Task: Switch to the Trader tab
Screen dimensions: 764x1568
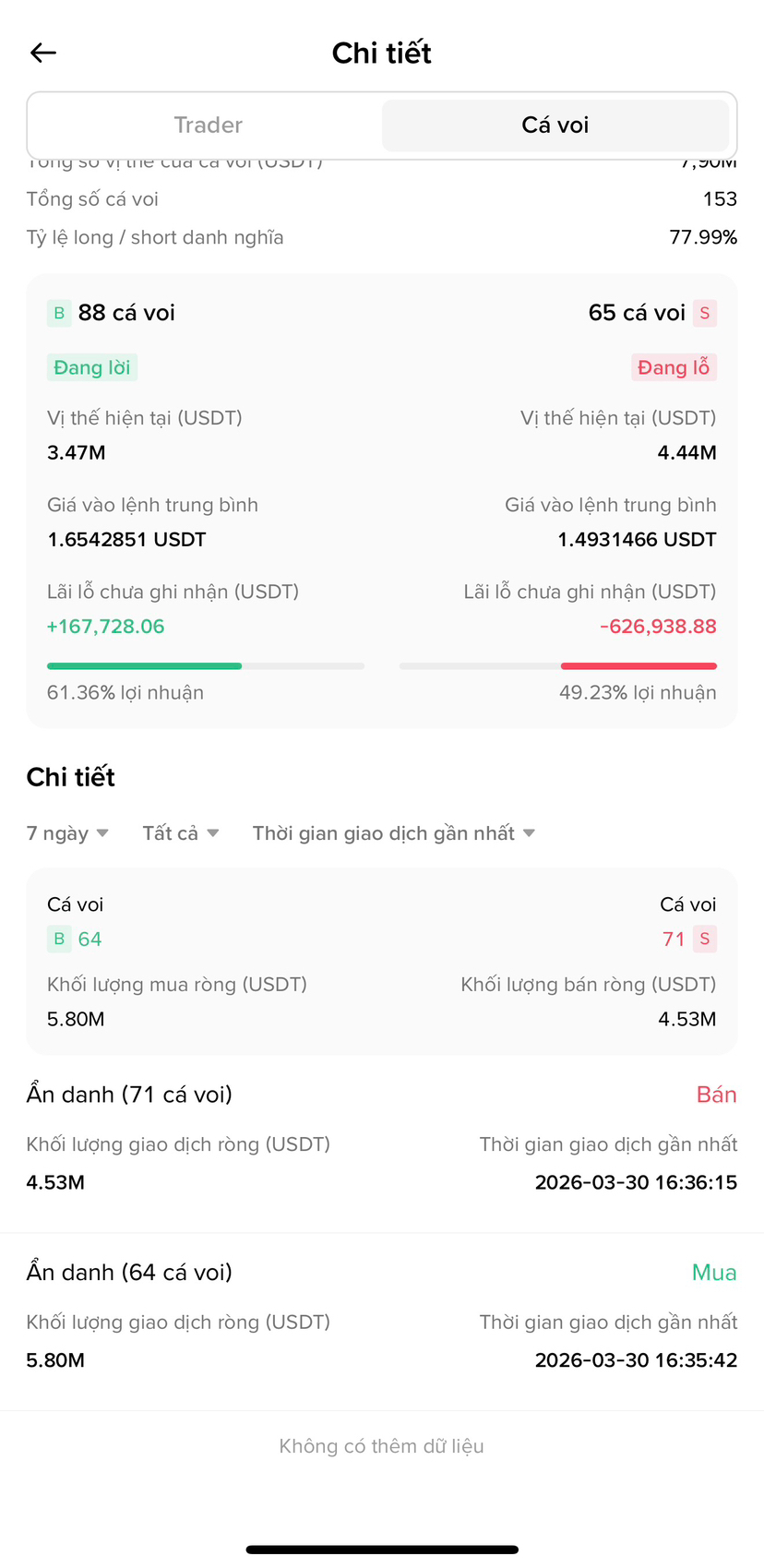Action: coord(208,126)
